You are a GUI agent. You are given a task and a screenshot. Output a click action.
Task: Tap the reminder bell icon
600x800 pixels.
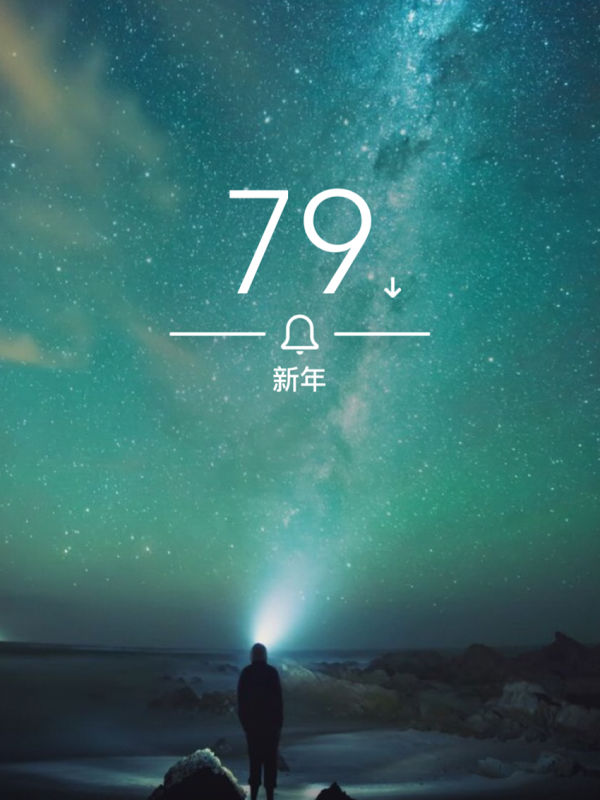300,334
